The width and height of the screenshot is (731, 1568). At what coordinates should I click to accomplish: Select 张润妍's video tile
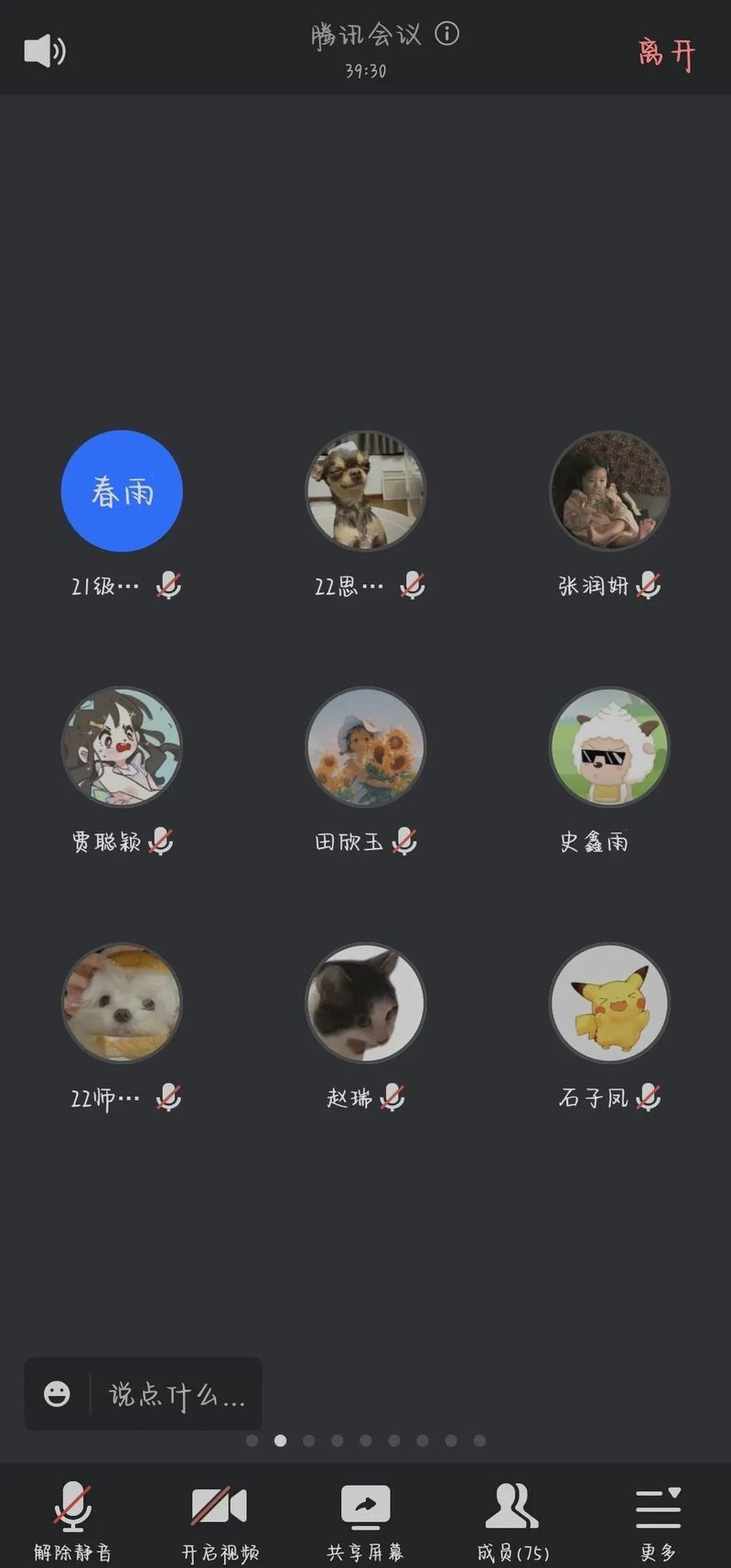click(609, 491)
